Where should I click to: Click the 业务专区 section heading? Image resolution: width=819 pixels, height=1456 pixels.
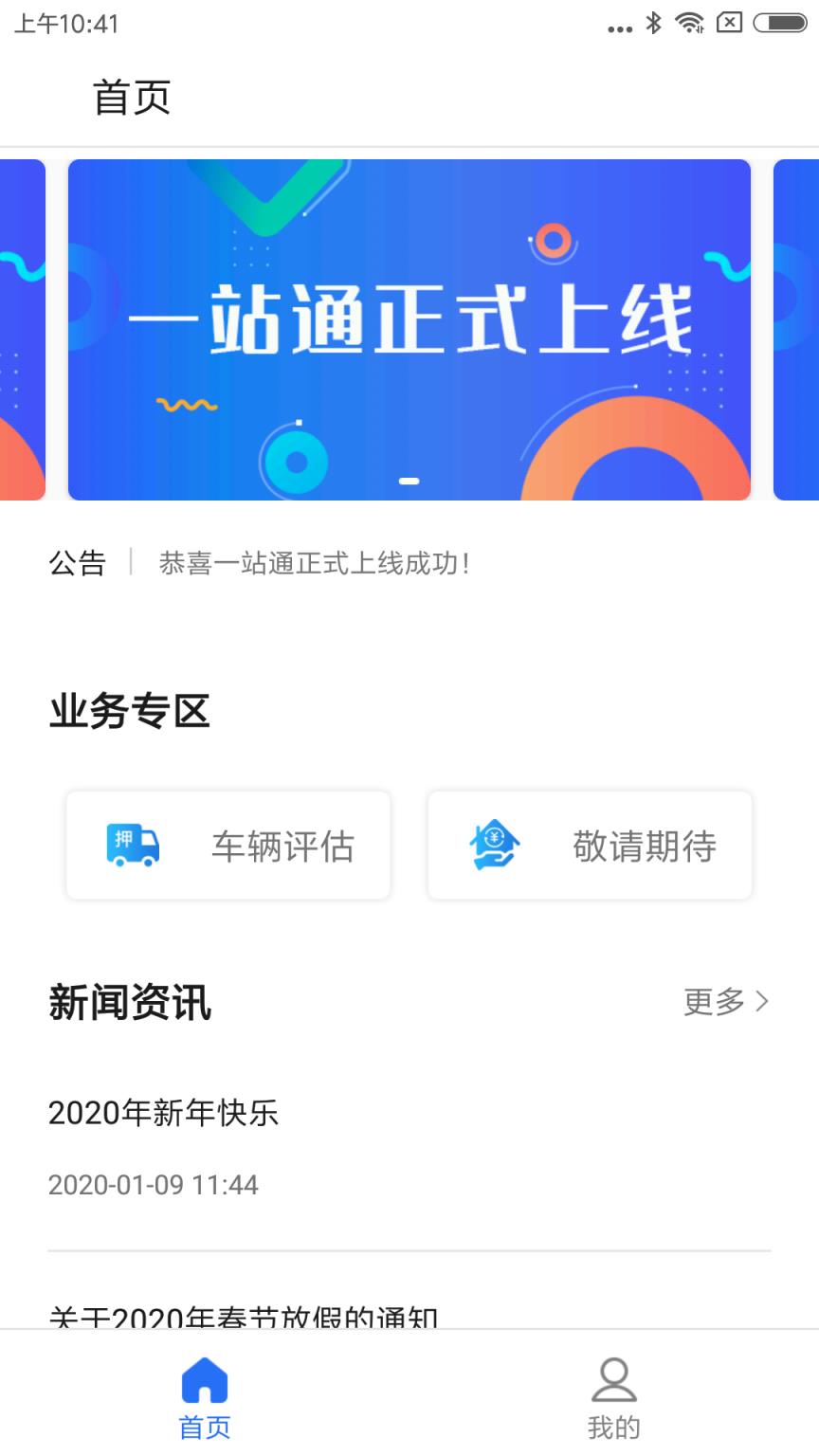(x=130, y=713)
